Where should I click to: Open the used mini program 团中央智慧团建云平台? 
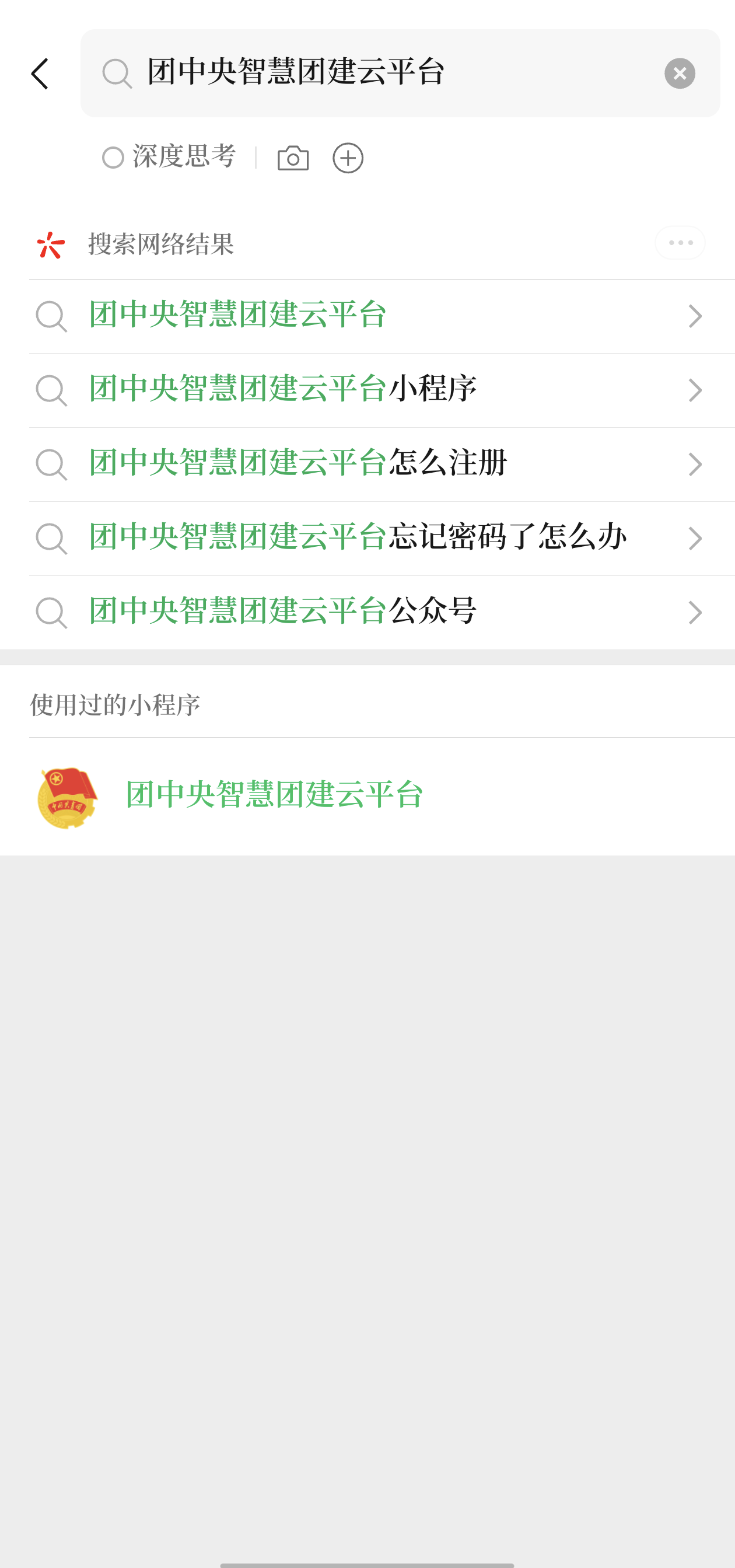point(274,795)
